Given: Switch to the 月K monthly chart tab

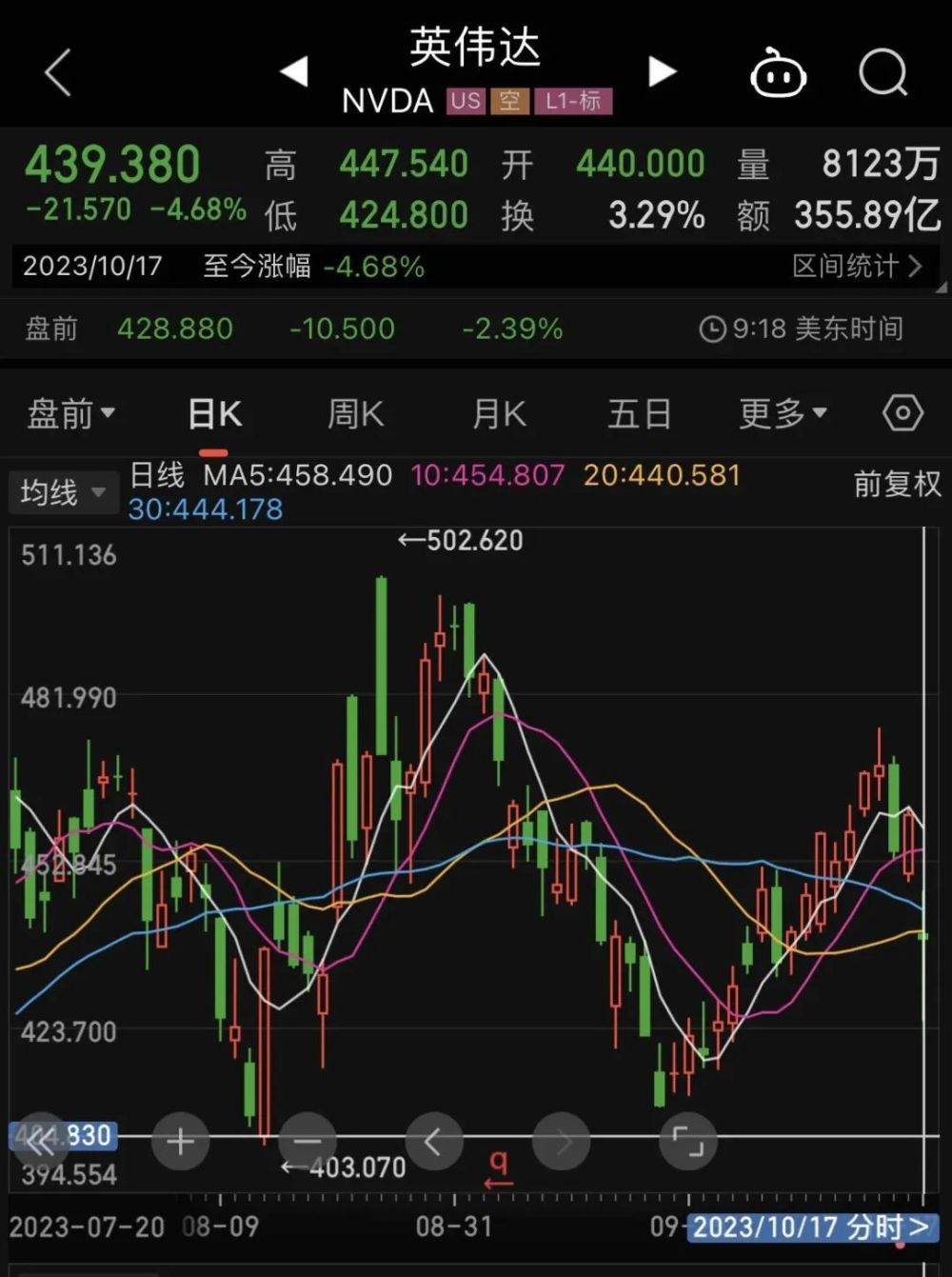Looking at the screenshot, I should [x=497, y=413].
